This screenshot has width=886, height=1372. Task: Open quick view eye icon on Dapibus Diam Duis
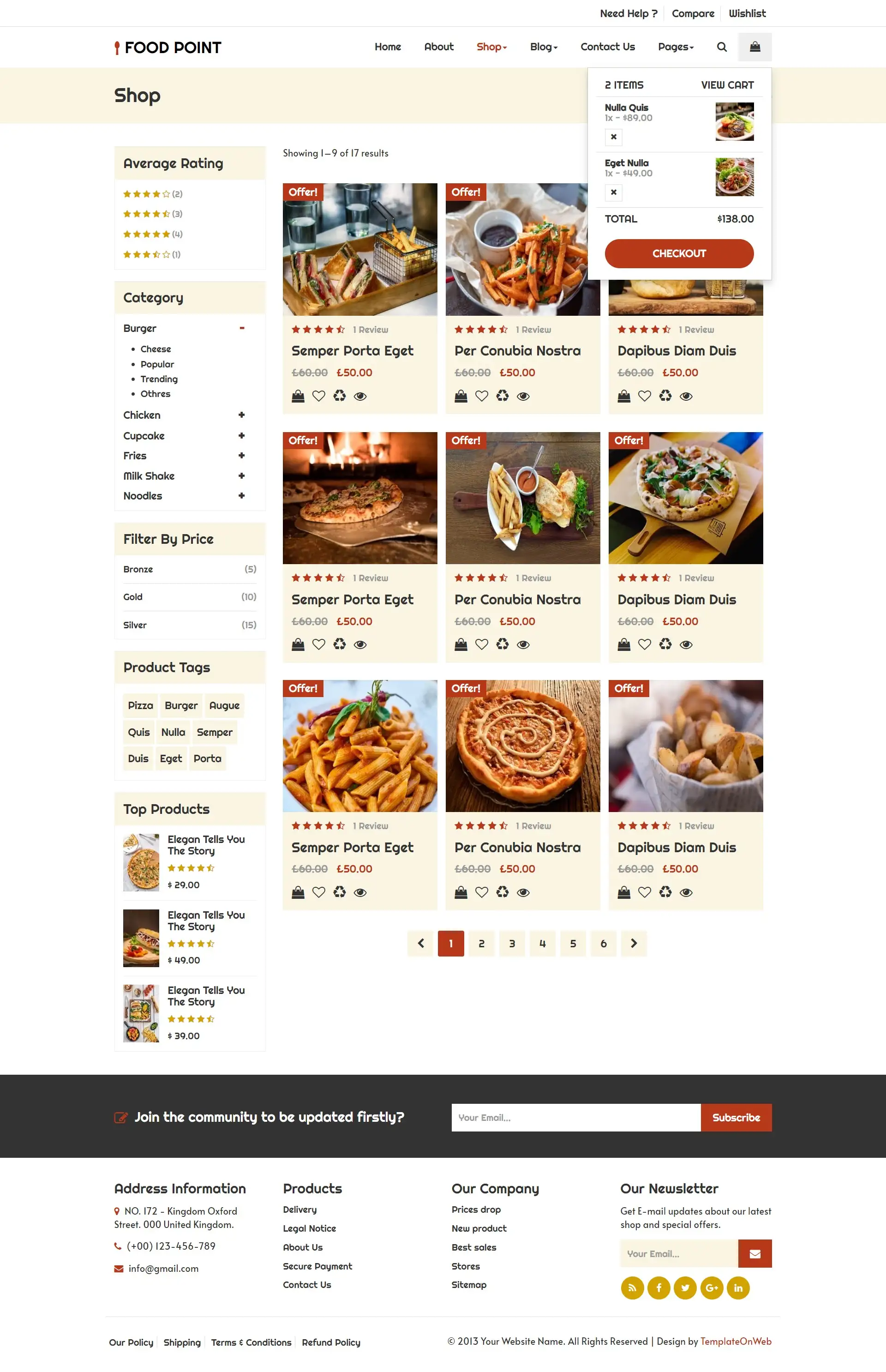pyautogui.click(x=686, y=395)
